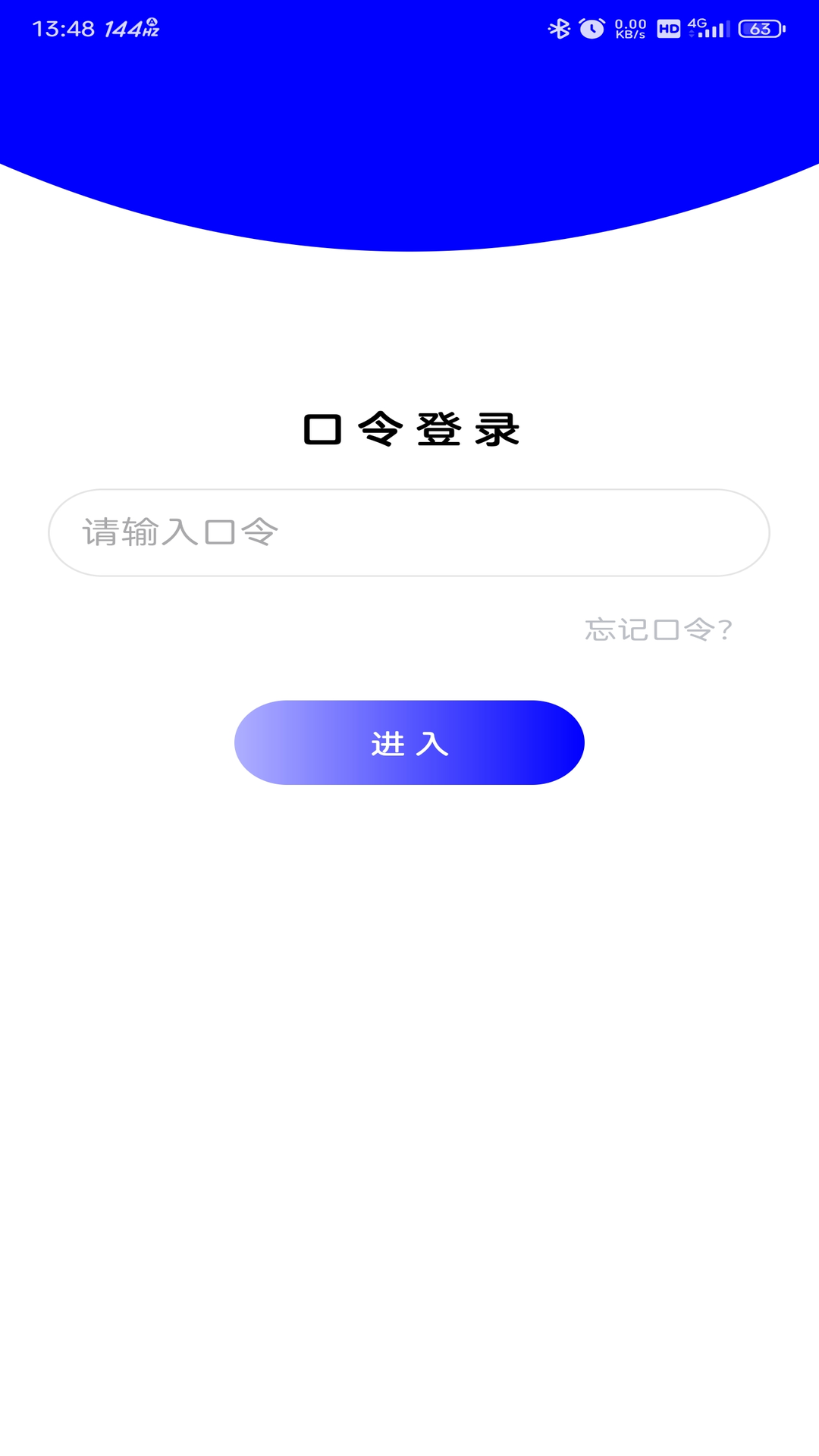
Task: Click the up/down data arrows beside 4G
Action: point(692,33)
